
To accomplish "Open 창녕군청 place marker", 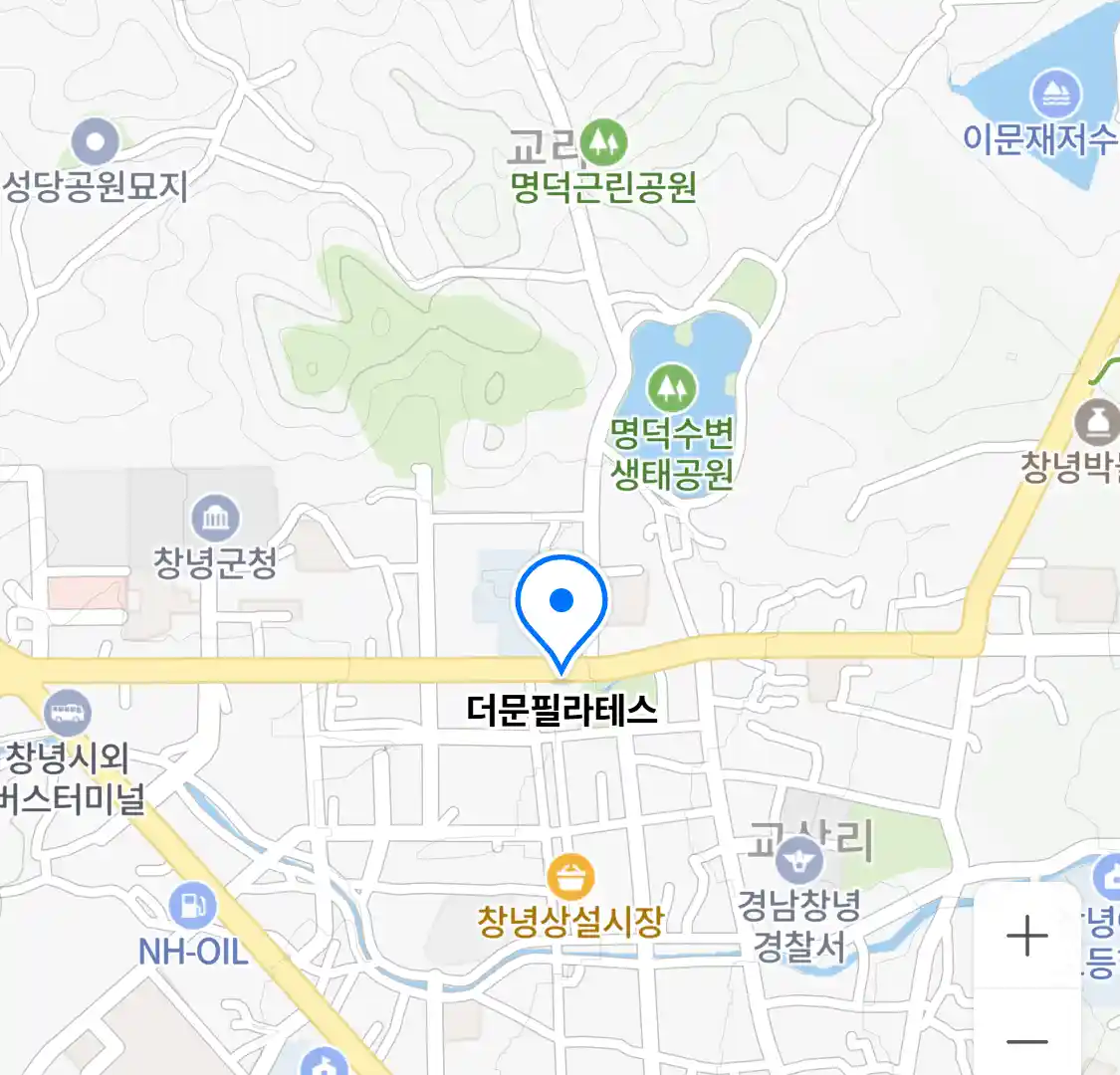I will point(215,519).
